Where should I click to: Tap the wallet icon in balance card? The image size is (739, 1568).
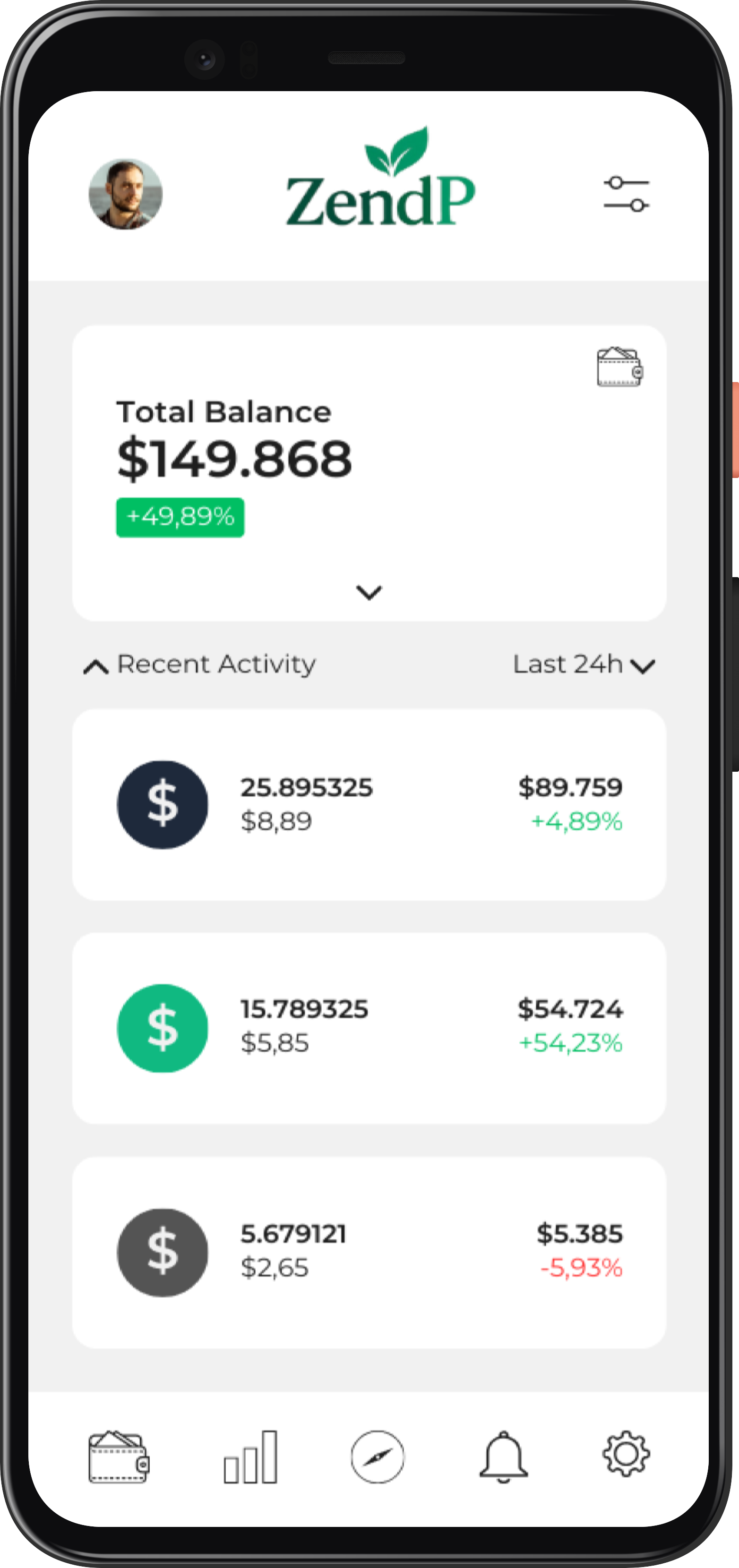point(619,367)
